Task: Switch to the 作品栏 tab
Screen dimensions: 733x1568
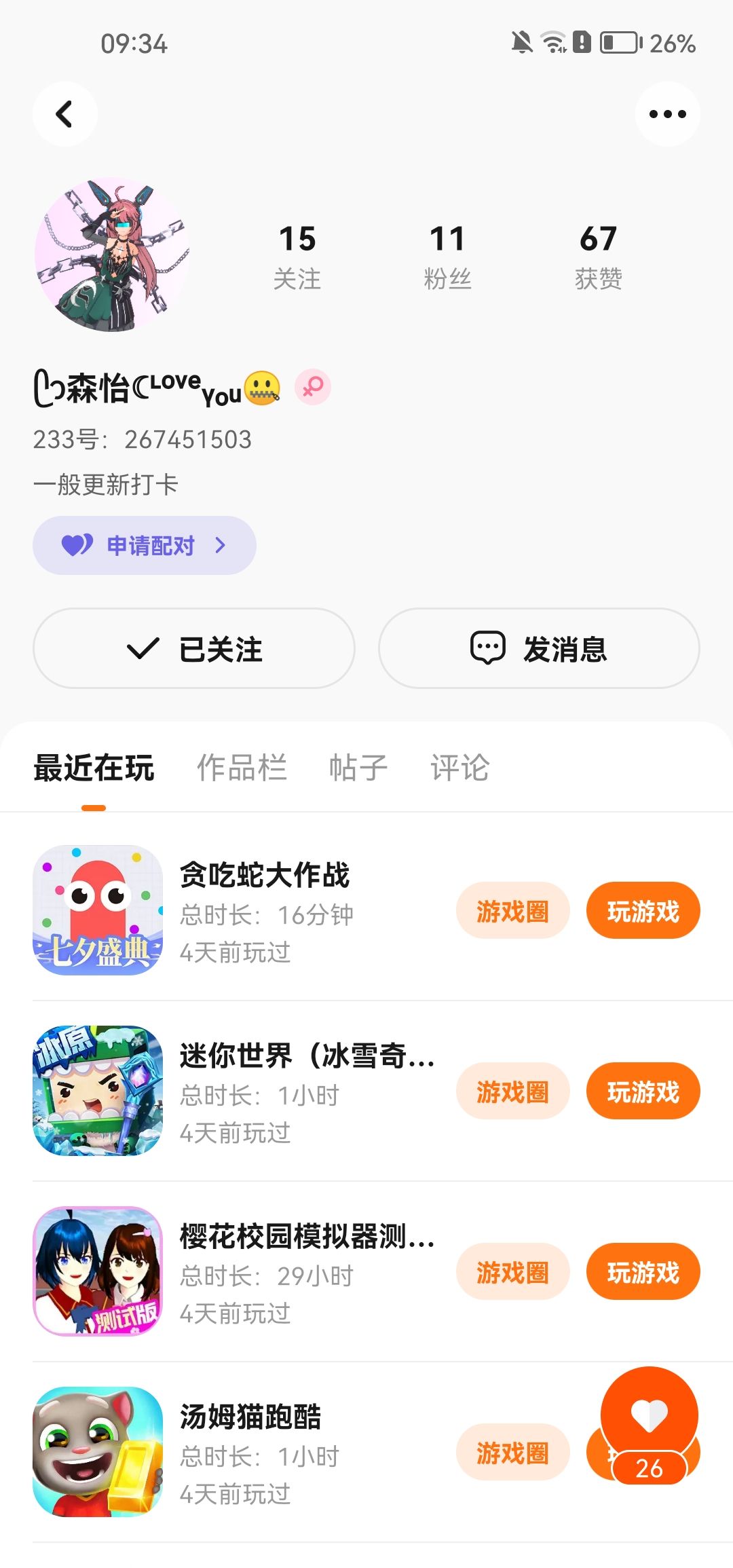Action: click(242, 768)
